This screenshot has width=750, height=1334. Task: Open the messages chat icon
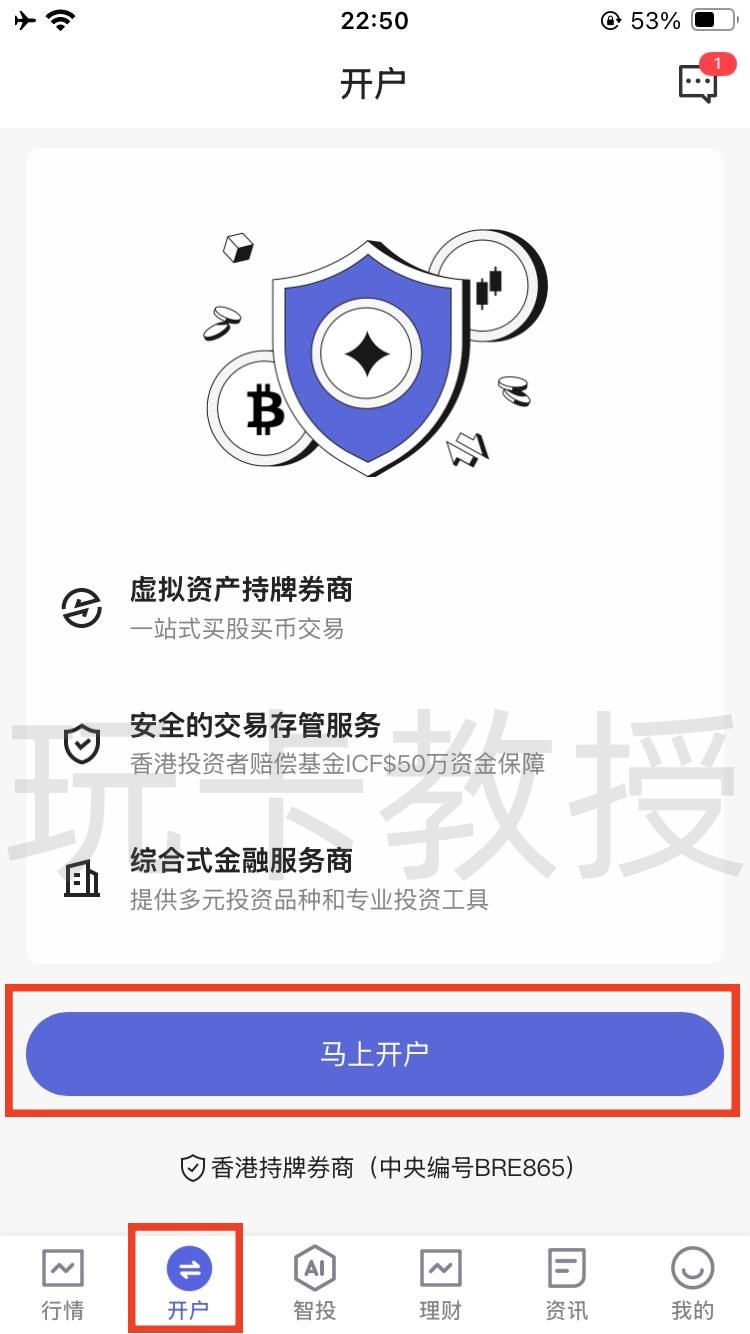[x=698, y=83]
